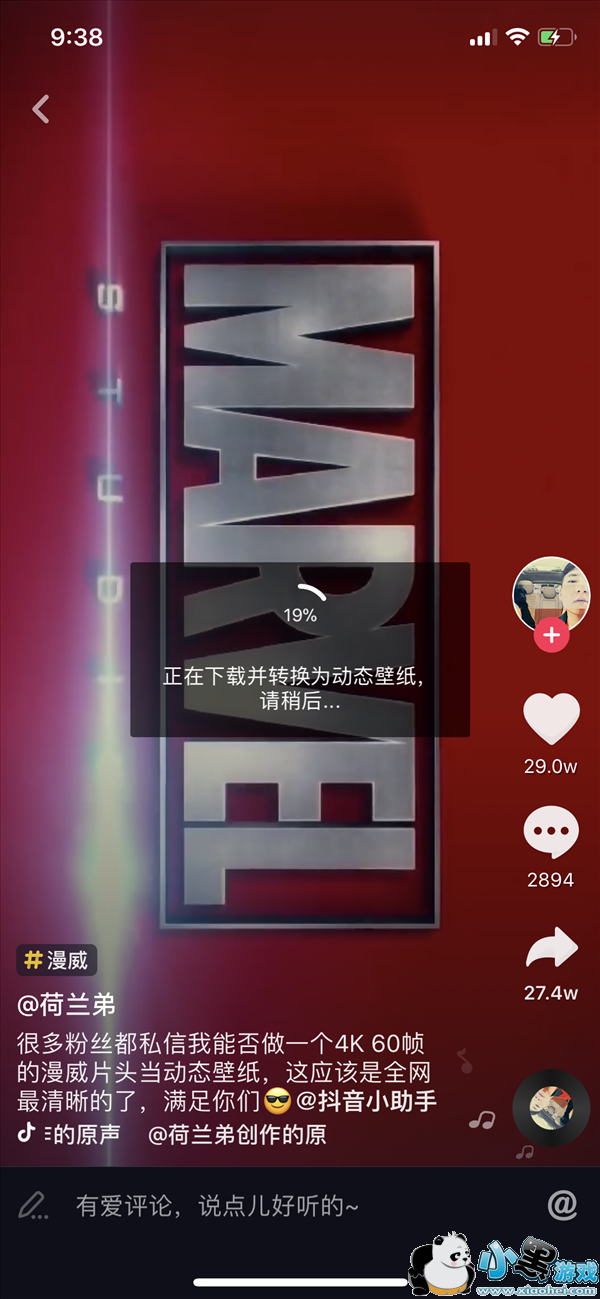Tap the @抖音小助手 mention
The image size is (600, 1299).
coord(365,1102)
